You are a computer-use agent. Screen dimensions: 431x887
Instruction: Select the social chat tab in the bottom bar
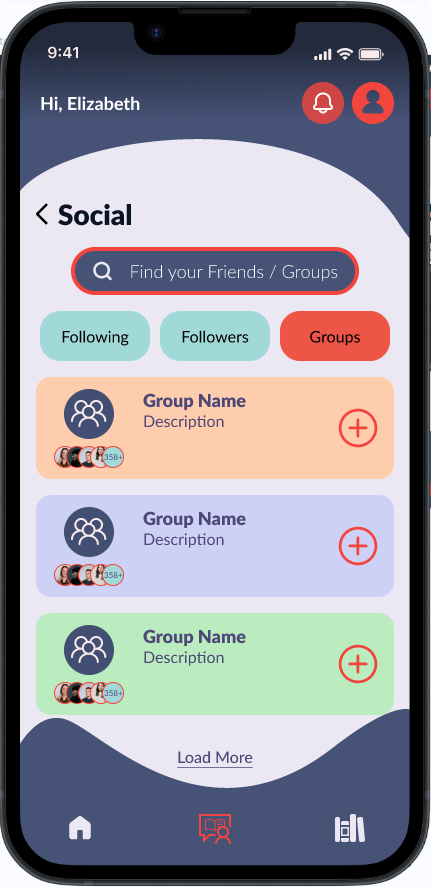(215, 829)
